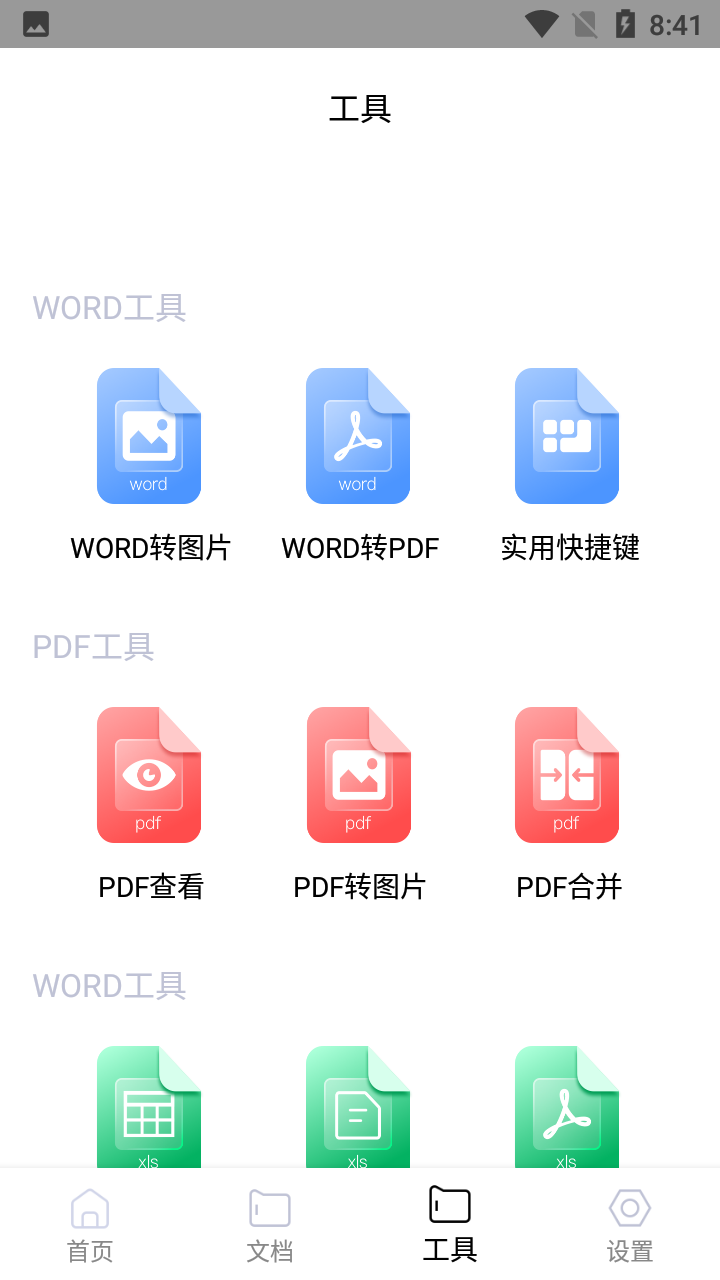
Task: Open the 设置 settings tab
Action: coord(630,1222)
